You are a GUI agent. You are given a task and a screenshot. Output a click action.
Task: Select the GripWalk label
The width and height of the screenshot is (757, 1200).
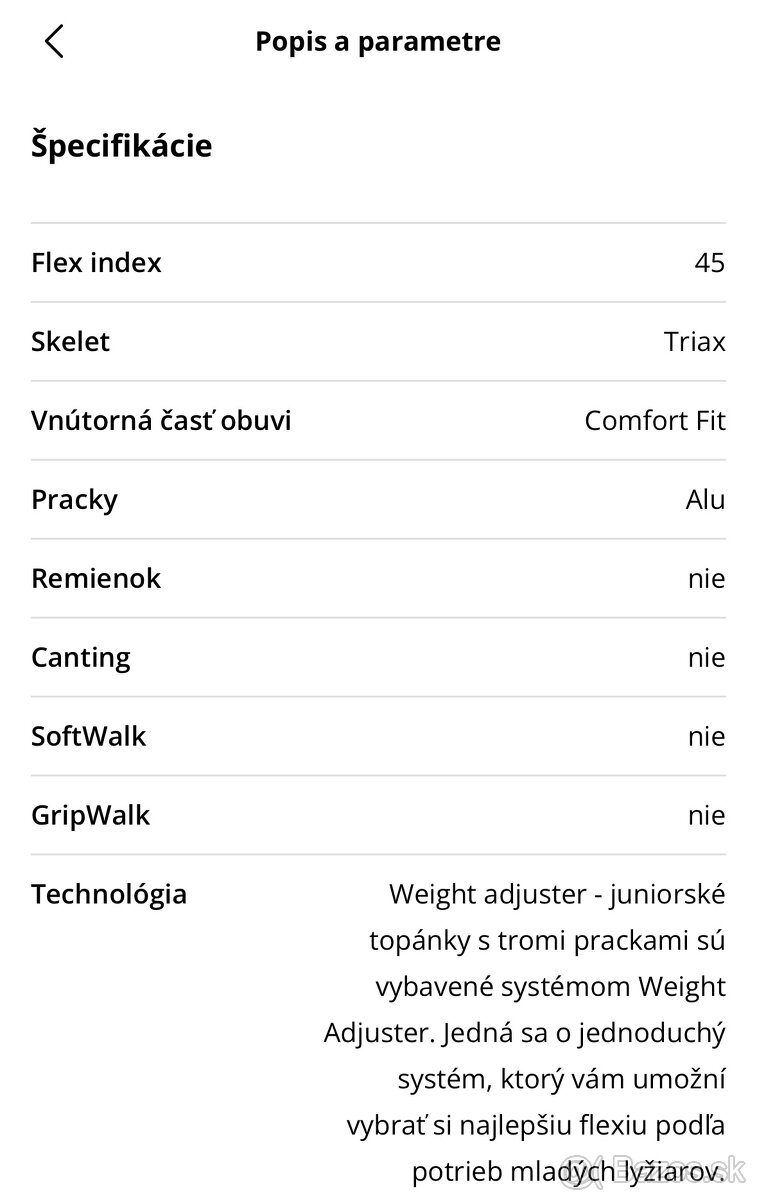89,815
